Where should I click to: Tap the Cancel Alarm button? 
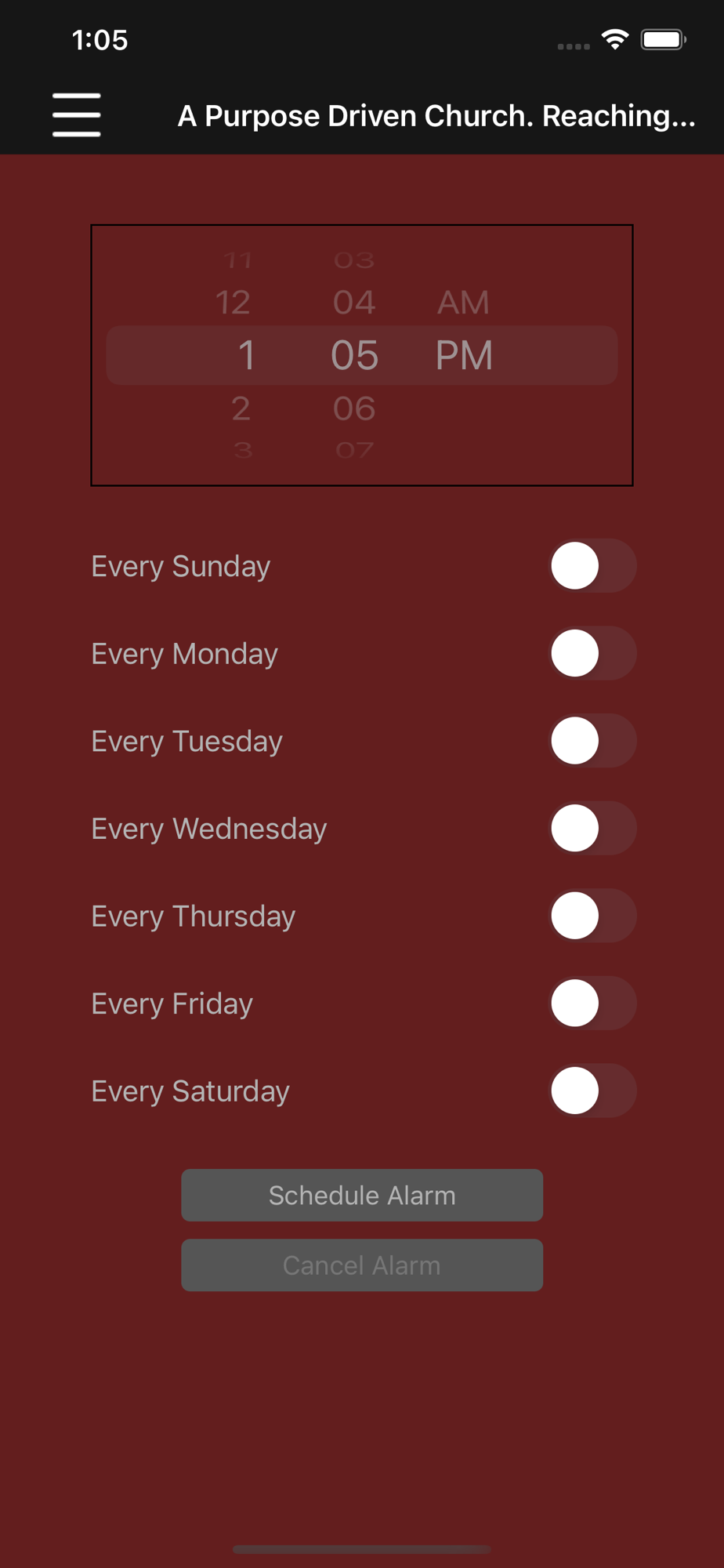coord(362,1265)
